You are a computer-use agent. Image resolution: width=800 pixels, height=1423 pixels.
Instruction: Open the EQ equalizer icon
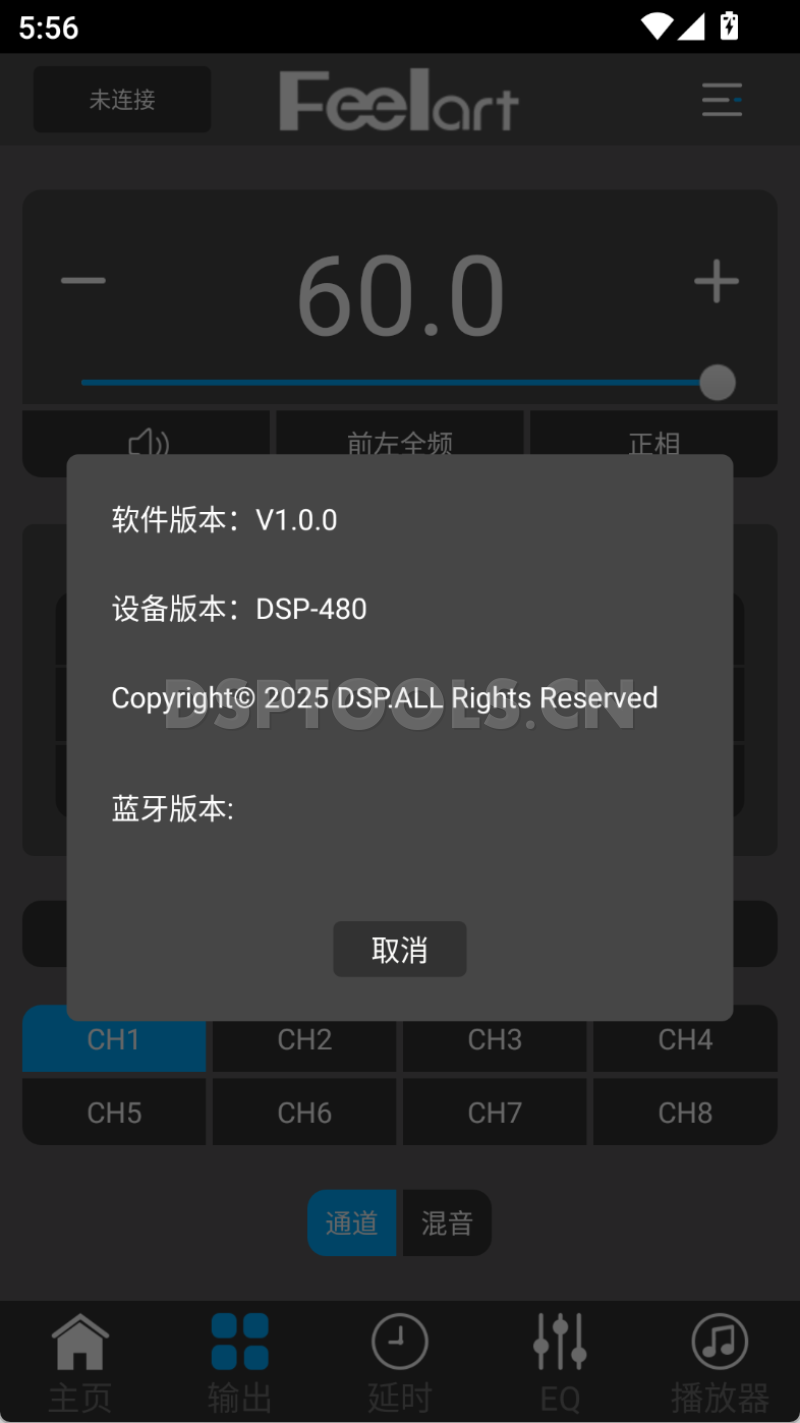point(560,1360)
